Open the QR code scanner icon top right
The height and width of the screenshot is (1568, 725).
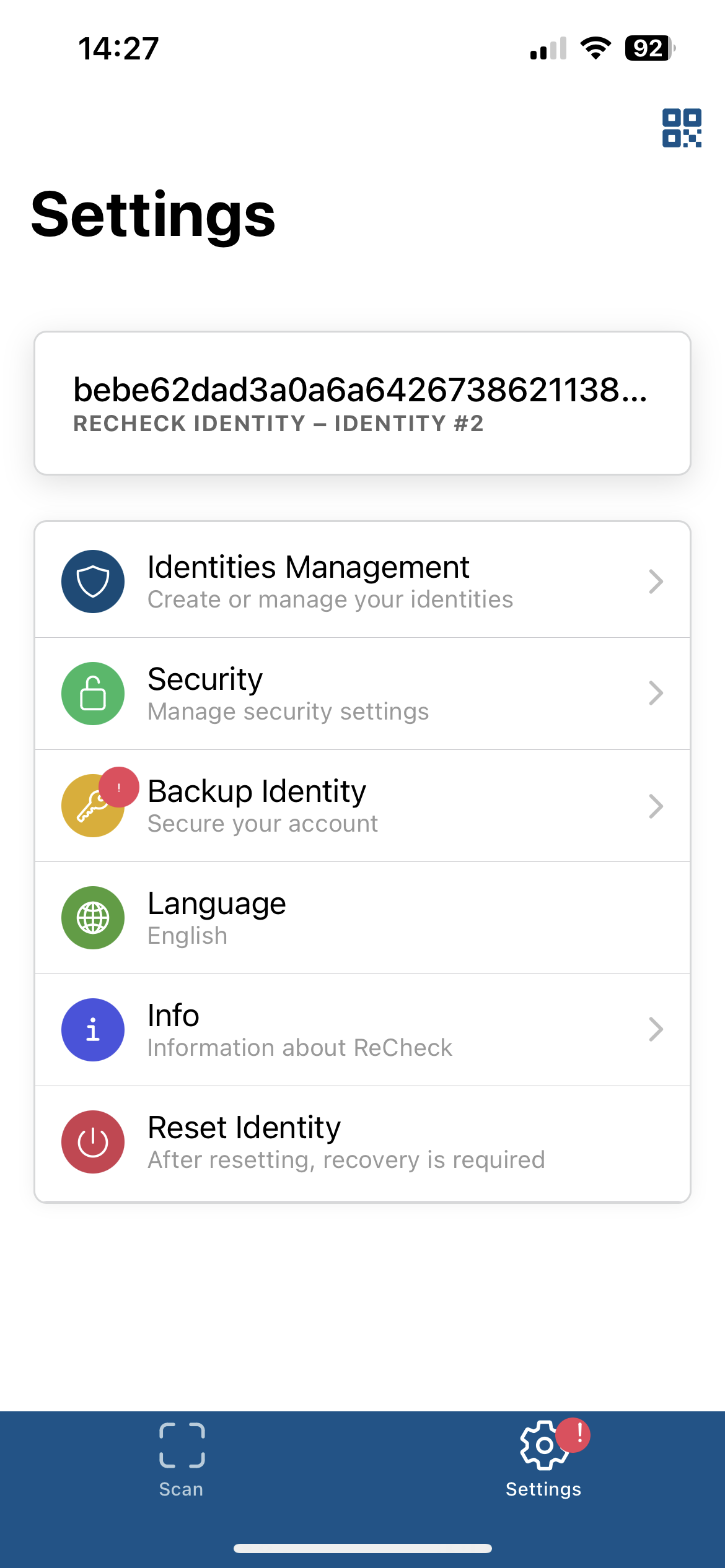click(x=683, y=129)
